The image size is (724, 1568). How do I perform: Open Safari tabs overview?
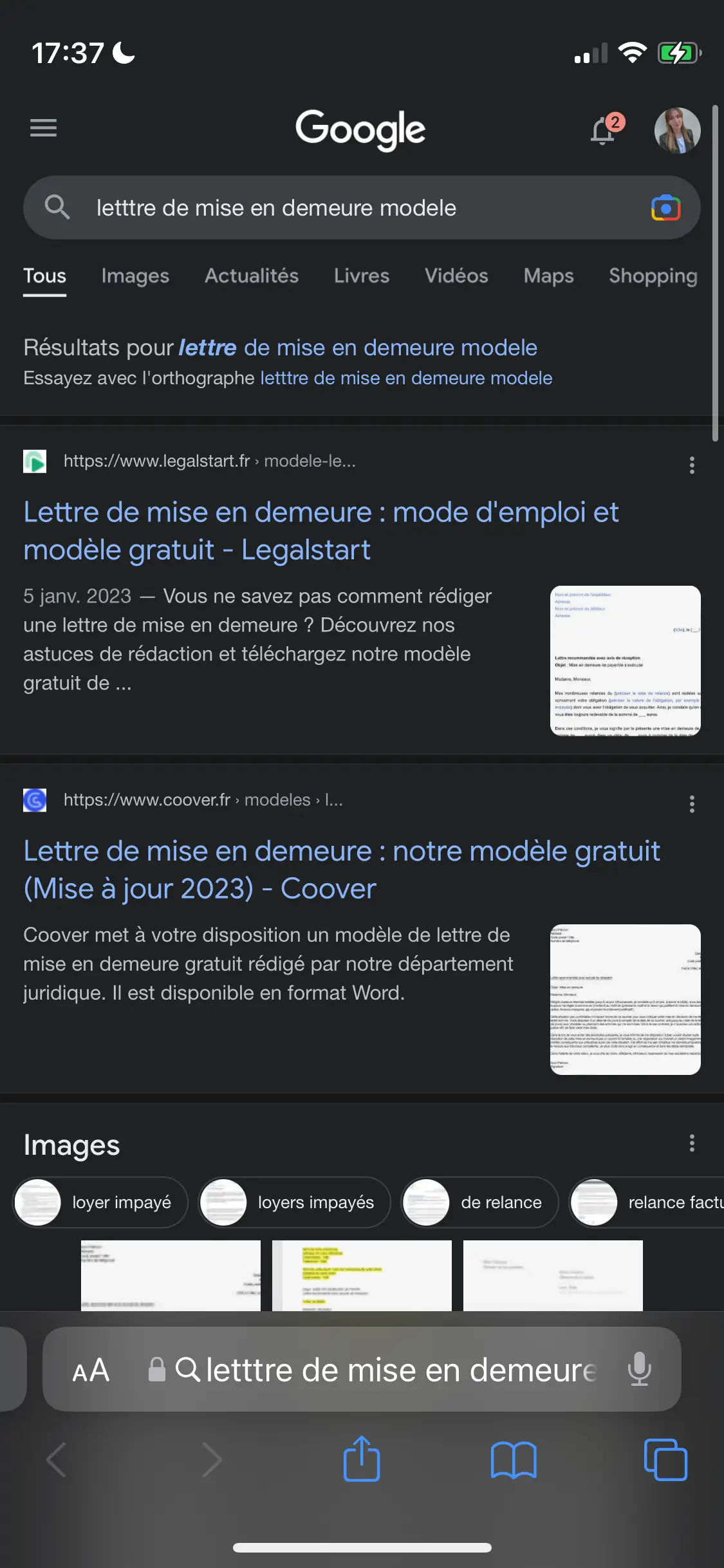[665, 1459]
